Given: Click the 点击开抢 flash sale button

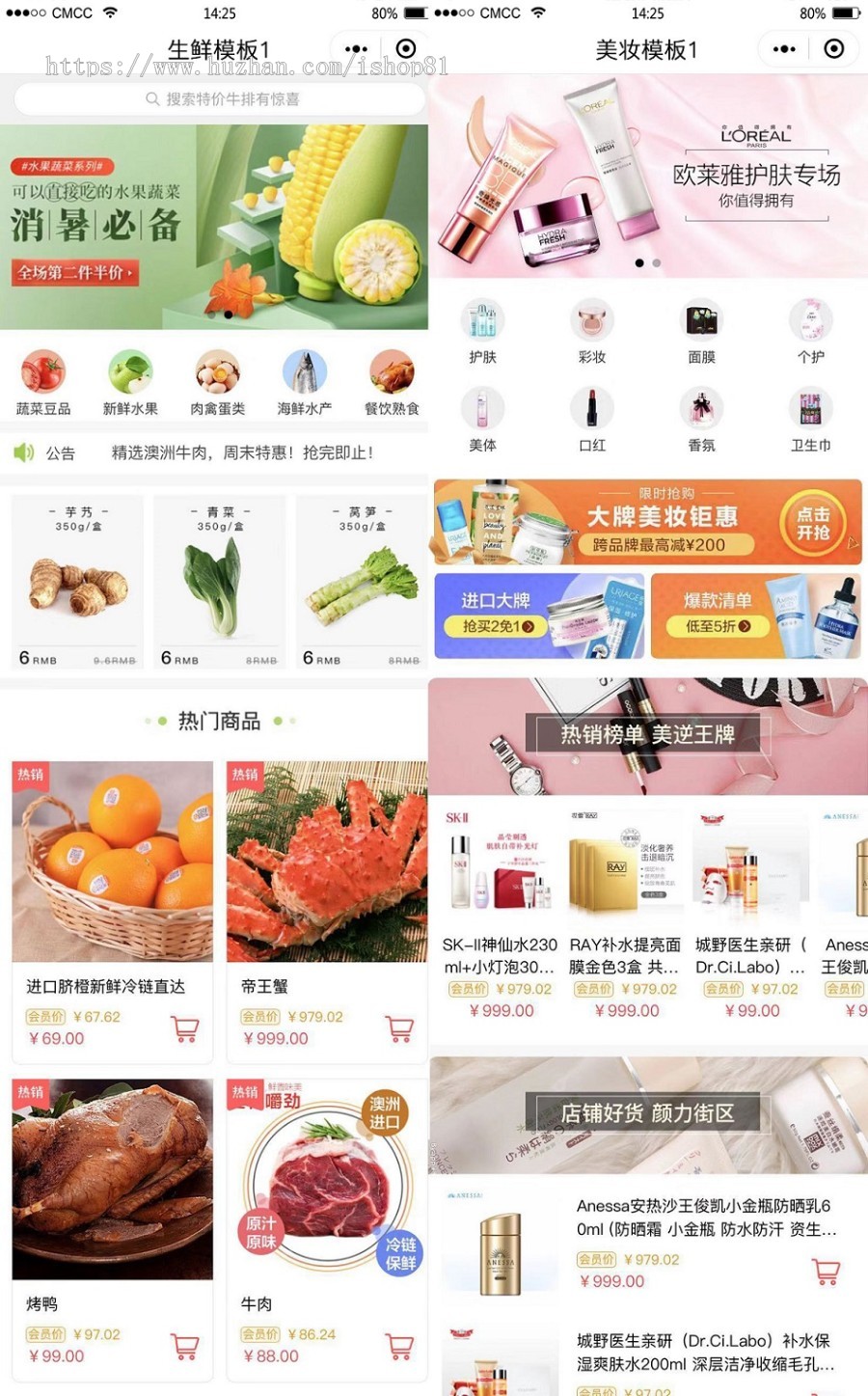Looking at the screenshot, I should [x=813, y=520].
